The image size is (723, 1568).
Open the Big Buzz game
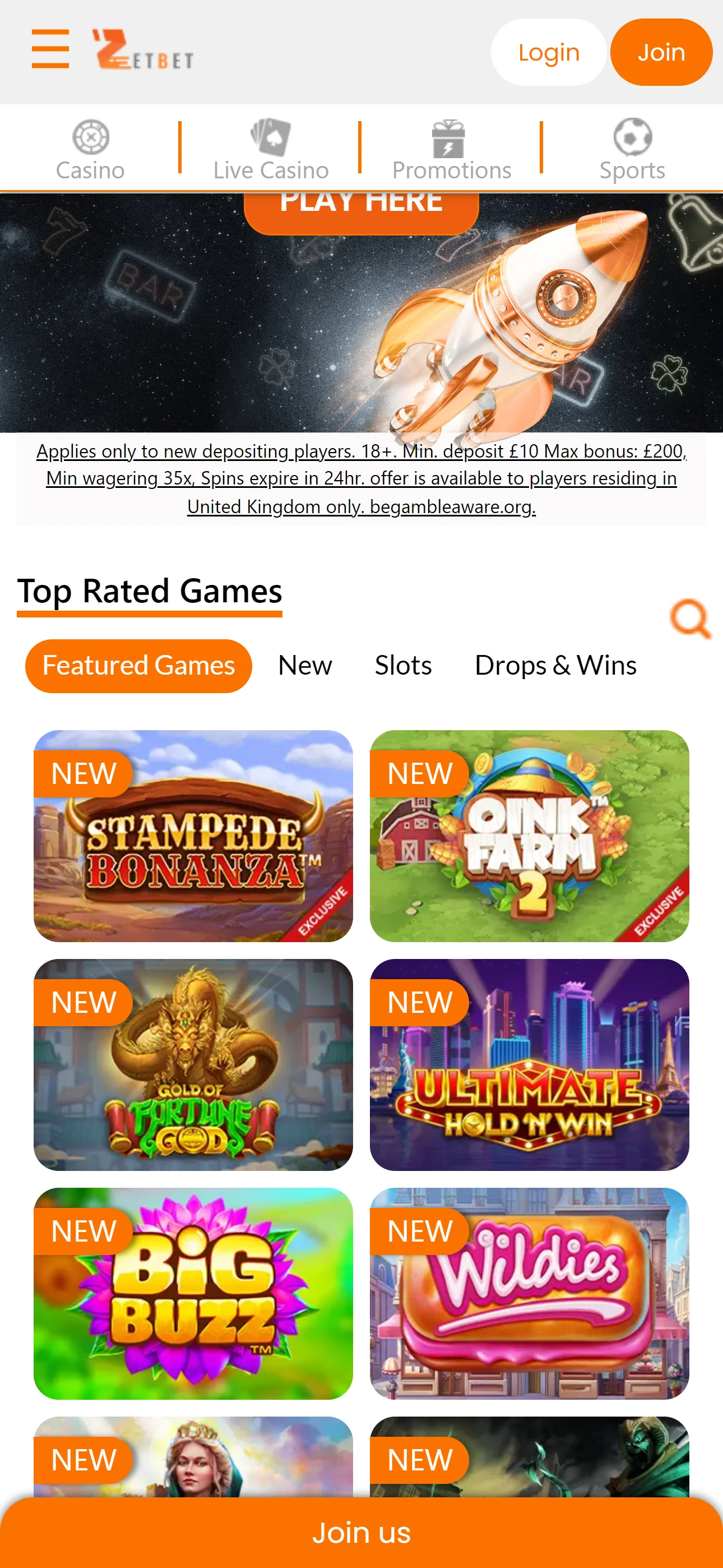click(193, 1293)
